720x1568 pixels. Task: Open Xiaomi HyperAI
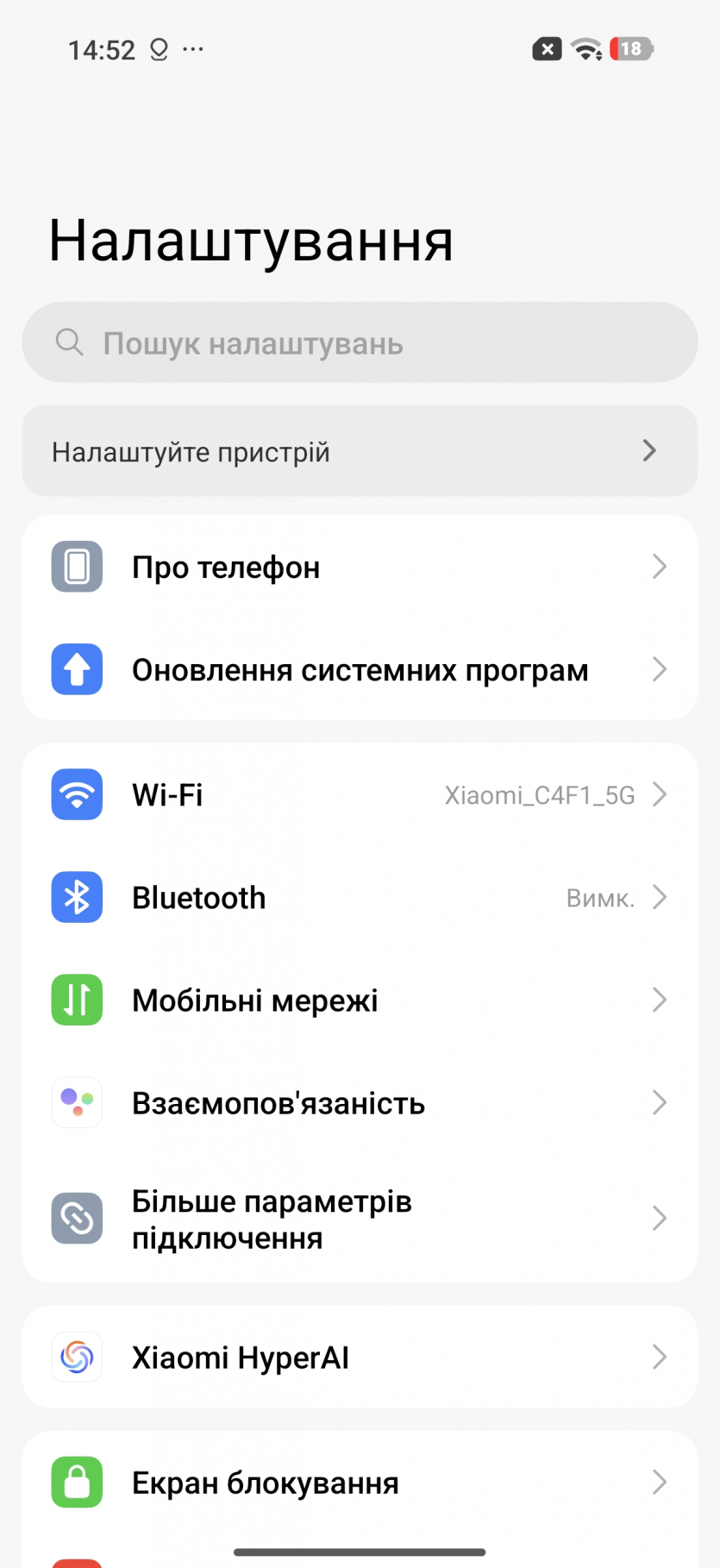coord(359,1358)
